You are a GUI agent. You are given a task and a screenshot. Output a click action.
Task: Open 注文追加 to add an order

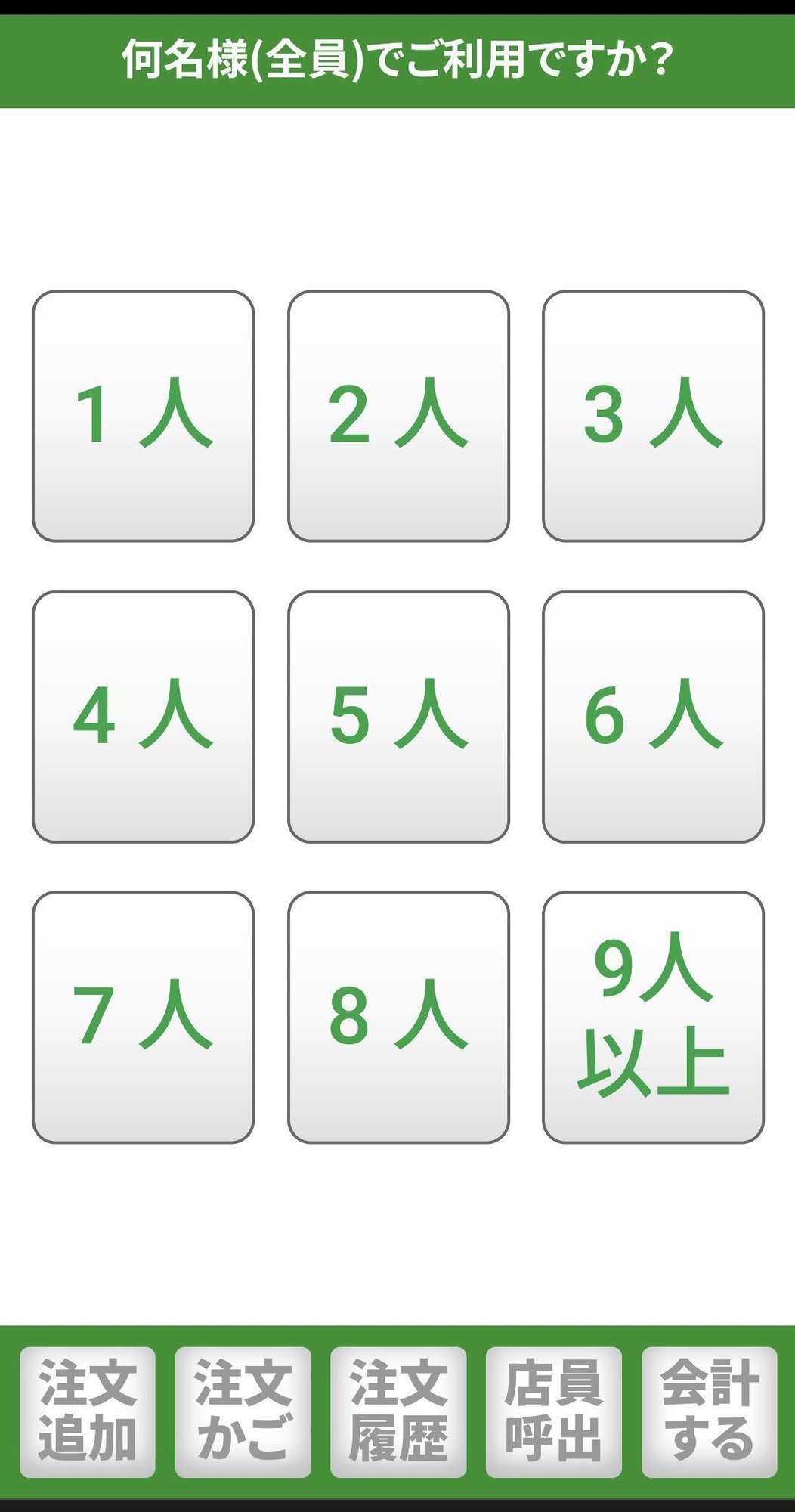point(88,1411)
